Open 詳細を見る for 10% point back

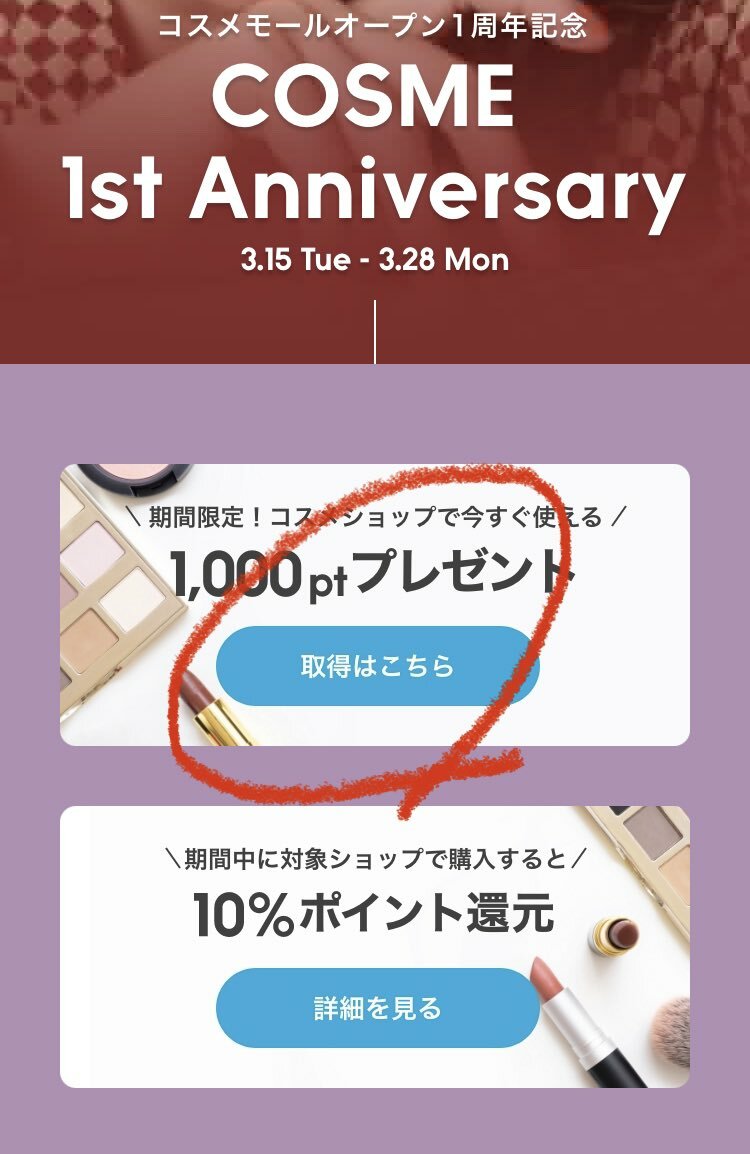[x=377, y=1007]
